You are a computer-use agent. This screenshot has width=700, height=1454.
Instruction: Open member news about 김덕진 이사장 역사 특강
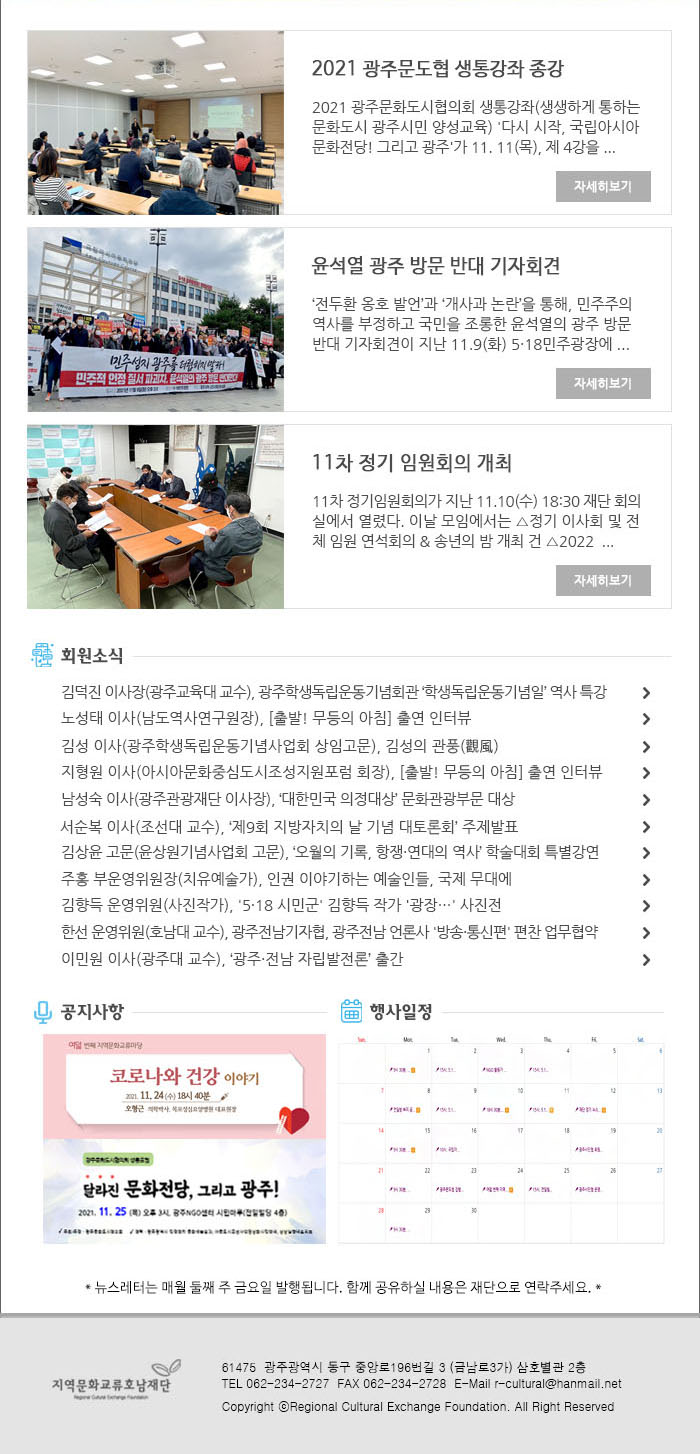coord(333,692)
